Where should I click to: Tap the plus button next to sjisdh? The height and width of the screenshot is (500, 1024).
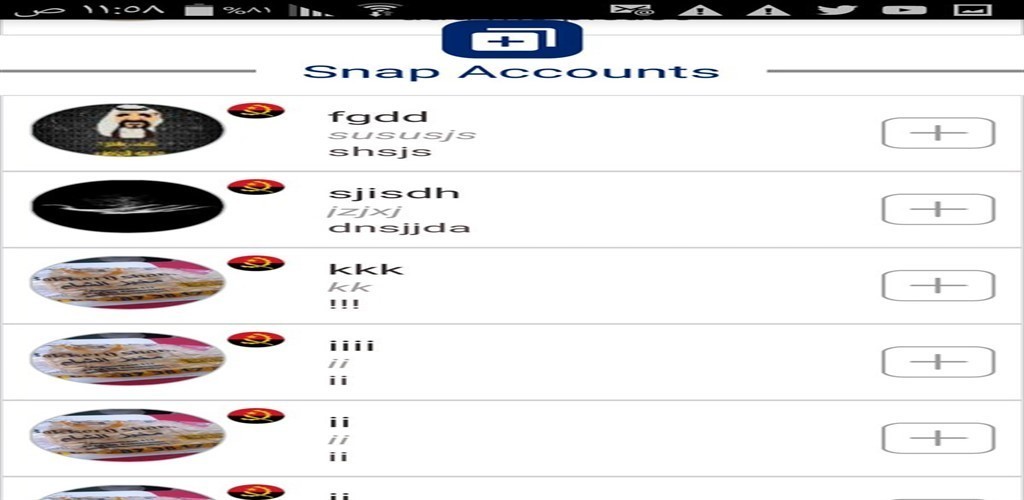[x=937, y=209]
